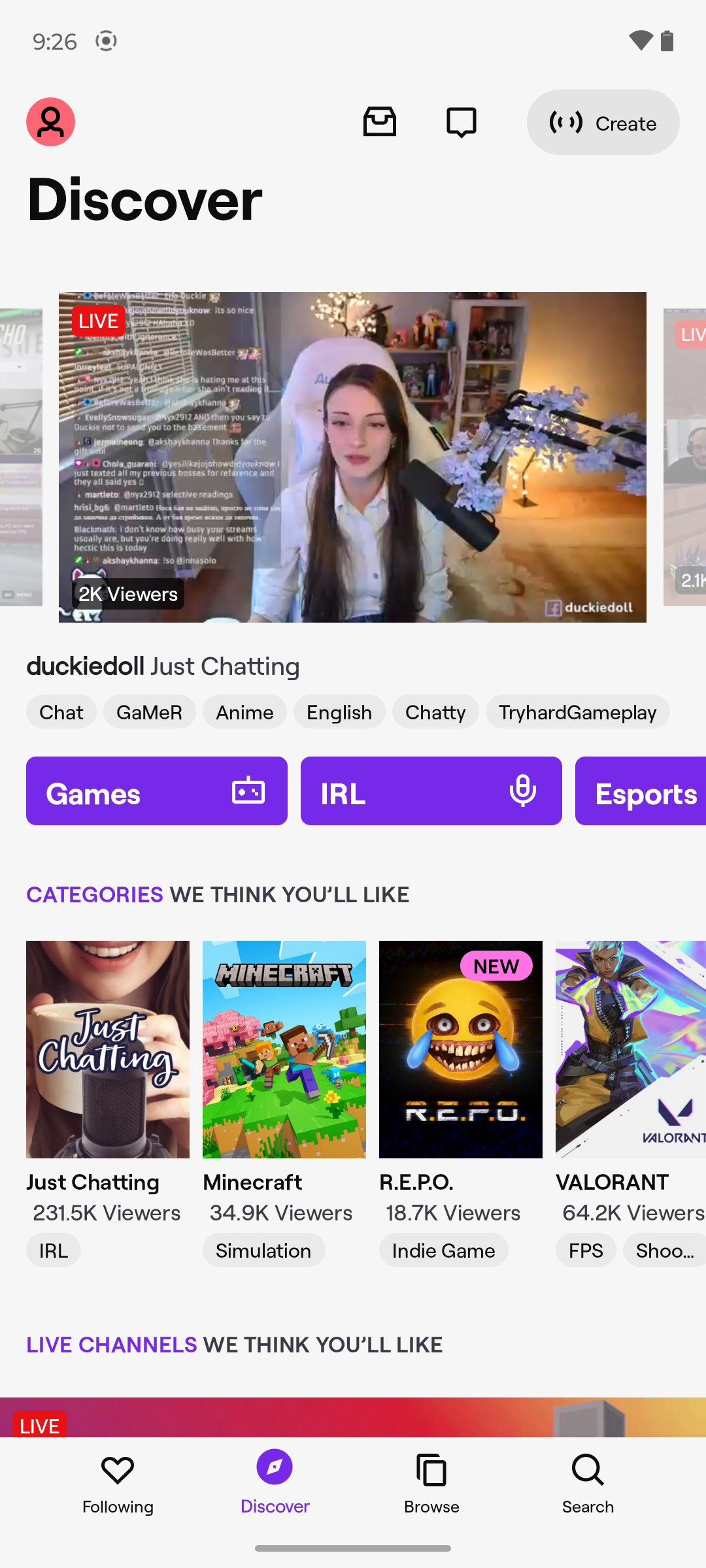The height and width of the screenshot is (1568, 706).
Task: Open the inbox tray icon
Action: coord(380,122)
